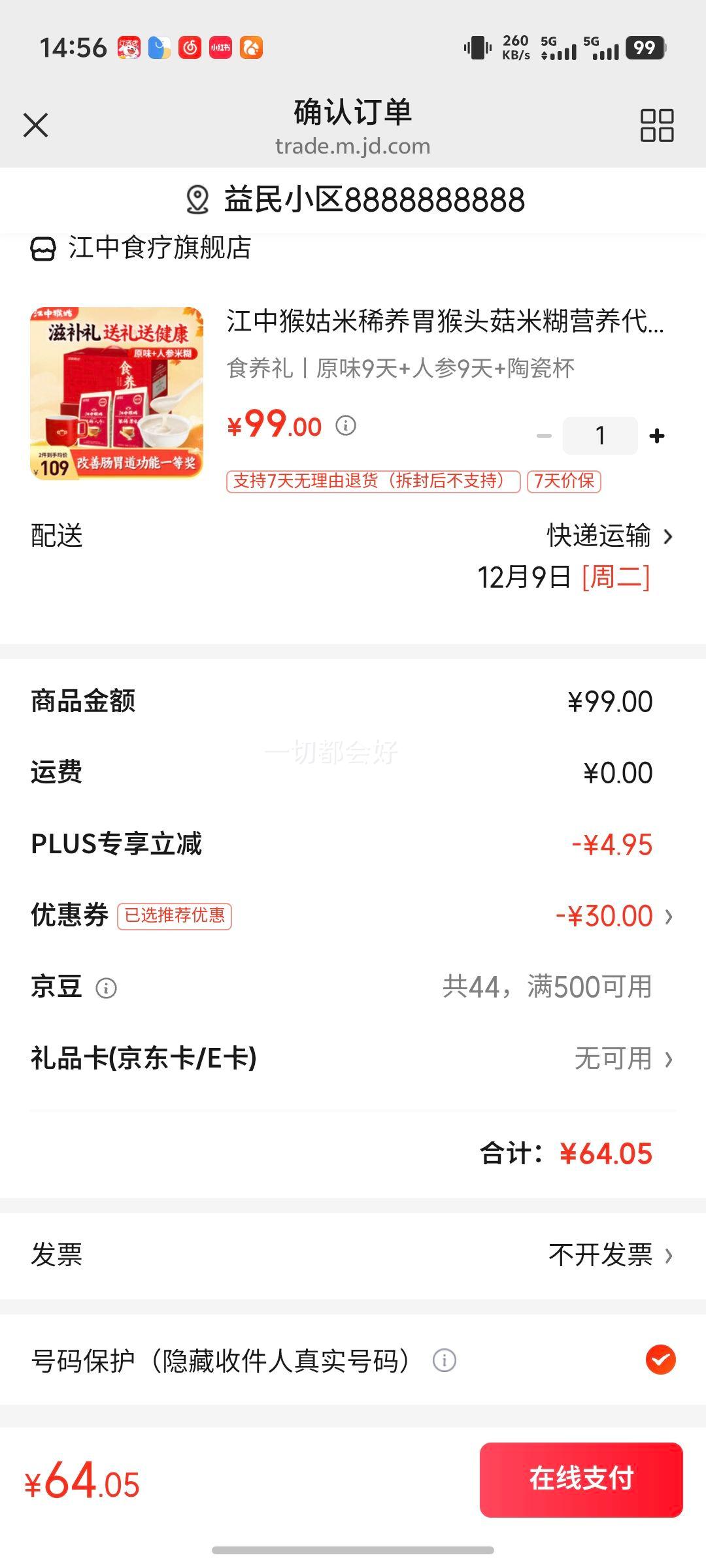Viewport: 706px width, 1568px height.
Task: Edit the quantity field showing 1
Action: 600,436
